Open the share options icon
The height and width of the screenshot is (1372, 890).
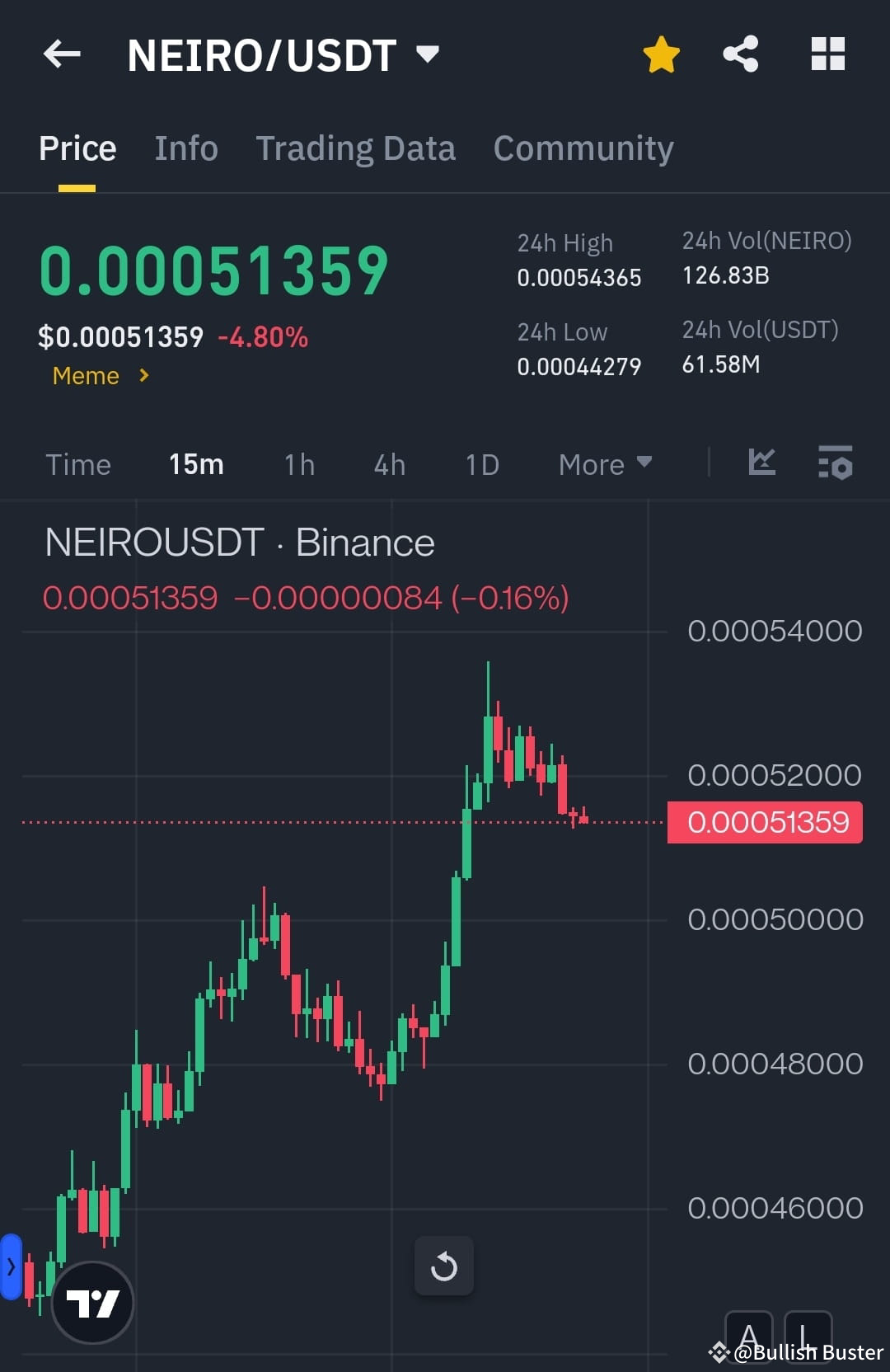tap(740, 54)
